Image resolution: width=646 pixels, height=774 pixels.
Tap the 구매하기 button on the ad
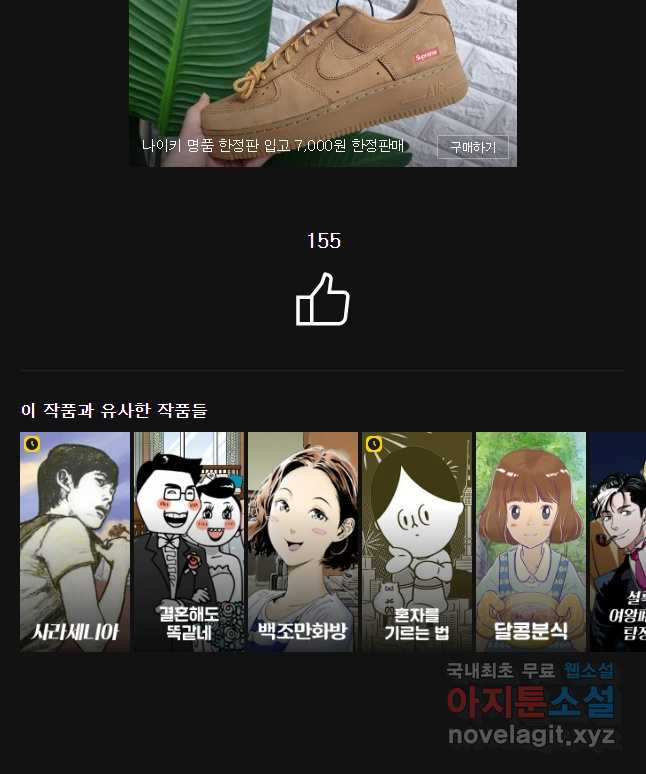click(472, 147)
